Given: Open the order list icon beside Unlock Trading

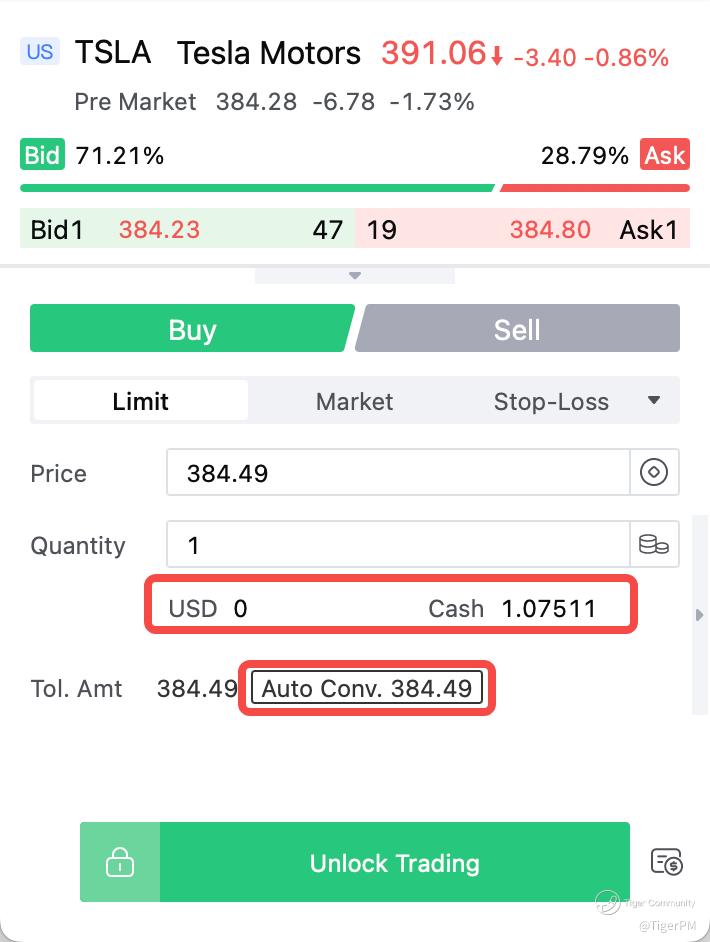Looking at the screenshot, I should (667, 861).
